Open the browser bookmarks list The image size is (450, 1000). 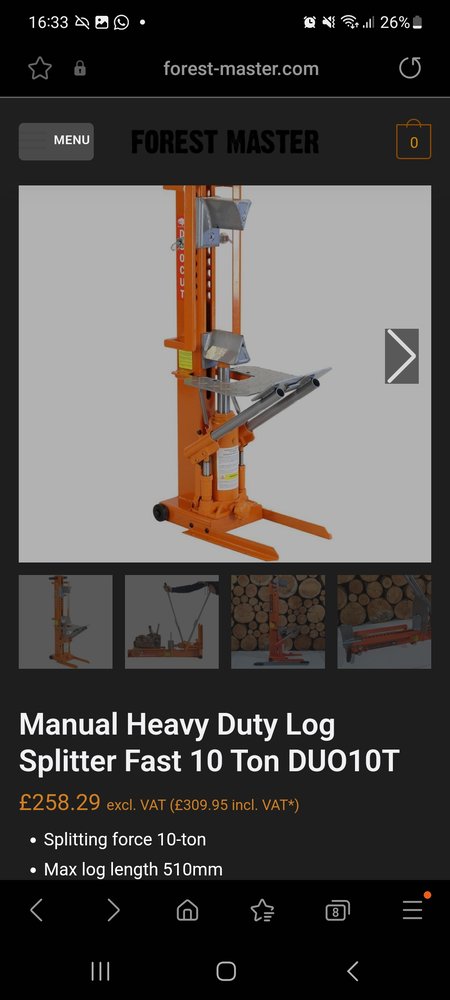coord(262,911)
